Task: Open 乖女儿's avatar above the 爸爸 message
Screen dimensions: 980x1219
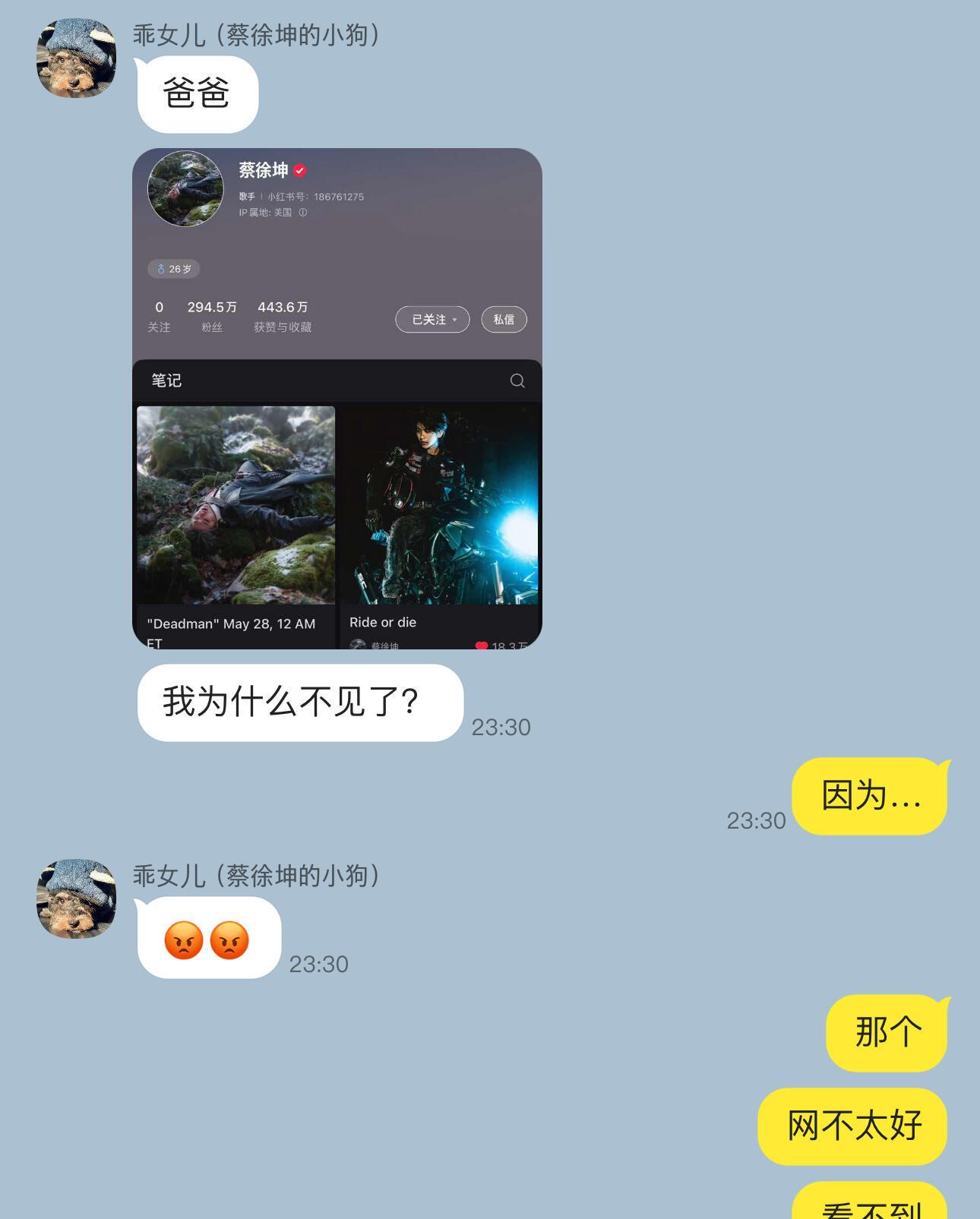Action: click(76, 58)
